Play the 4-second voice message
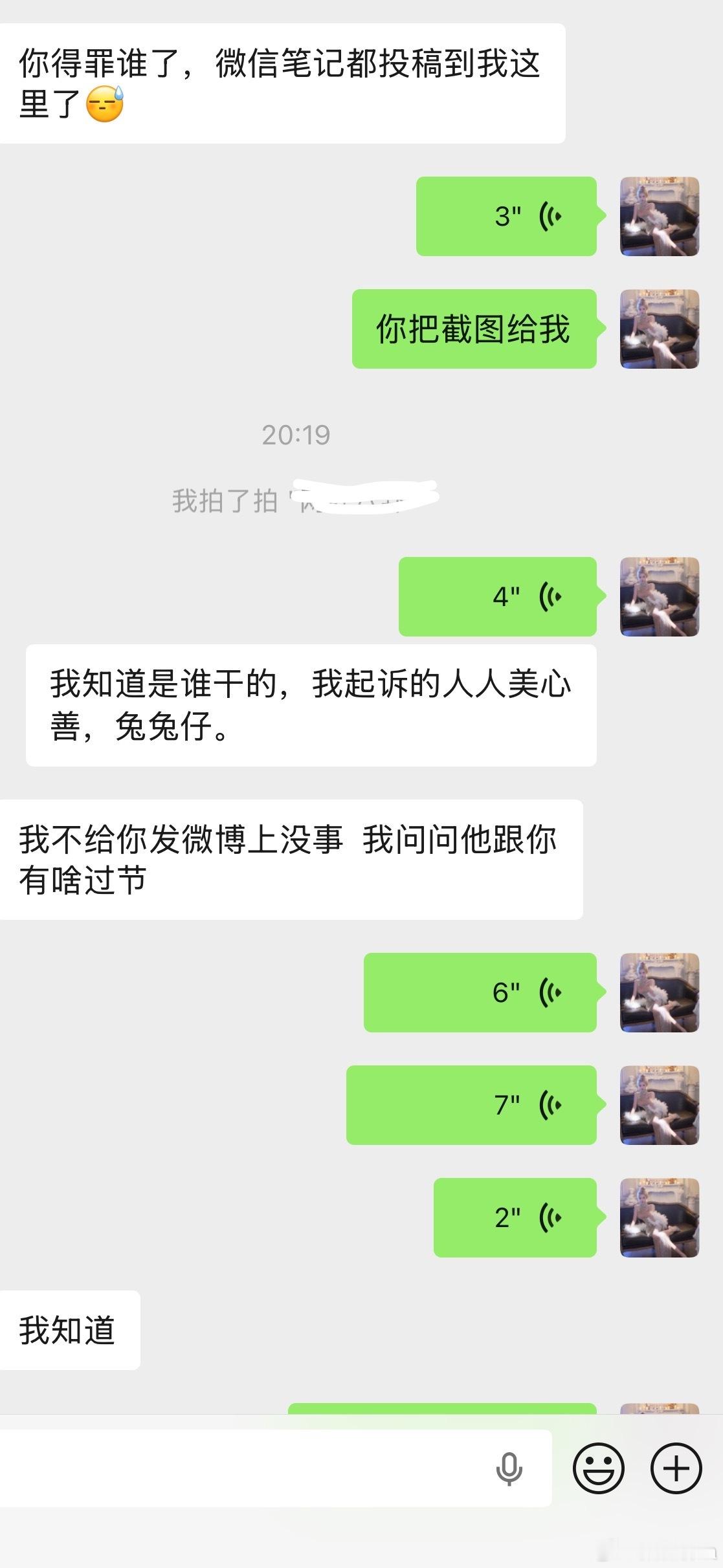Viewport: 723px width, 1568px height. [x=497, y=597]
